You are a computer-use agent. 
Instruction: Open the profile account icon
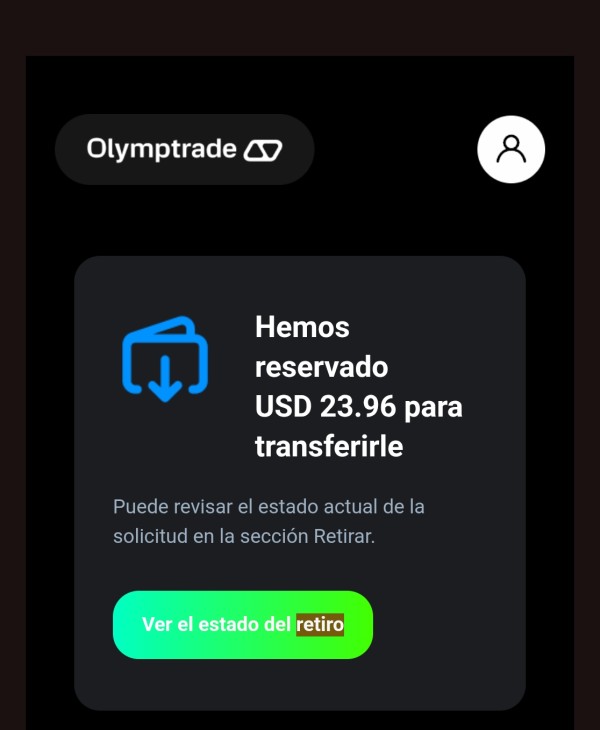click(511, 150)
